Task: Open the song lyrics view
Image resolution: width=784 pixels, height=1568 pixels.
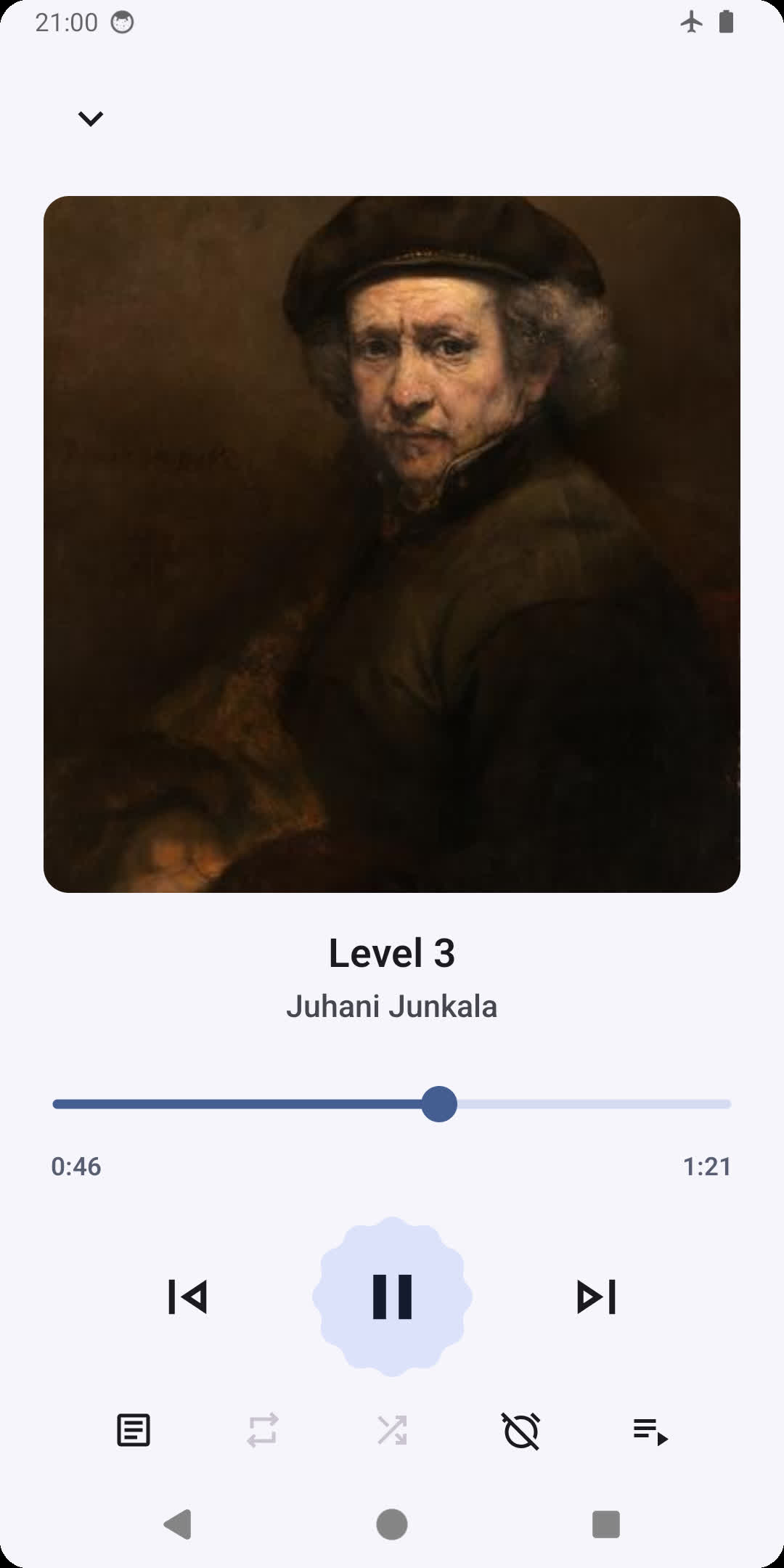Action: click(134, 1431)
